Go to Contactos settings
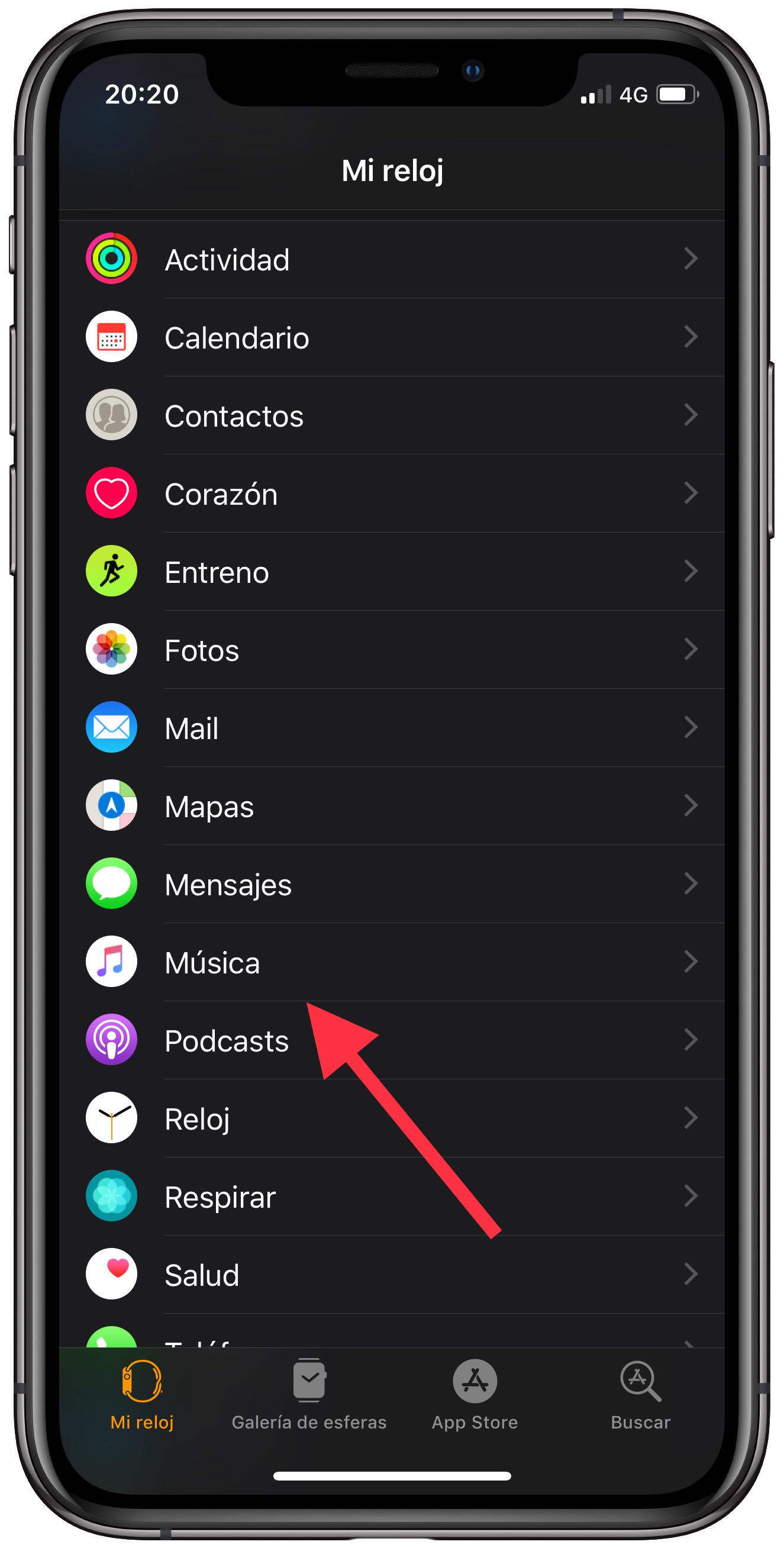This screenshot has height=1548, width=784. 391,416
